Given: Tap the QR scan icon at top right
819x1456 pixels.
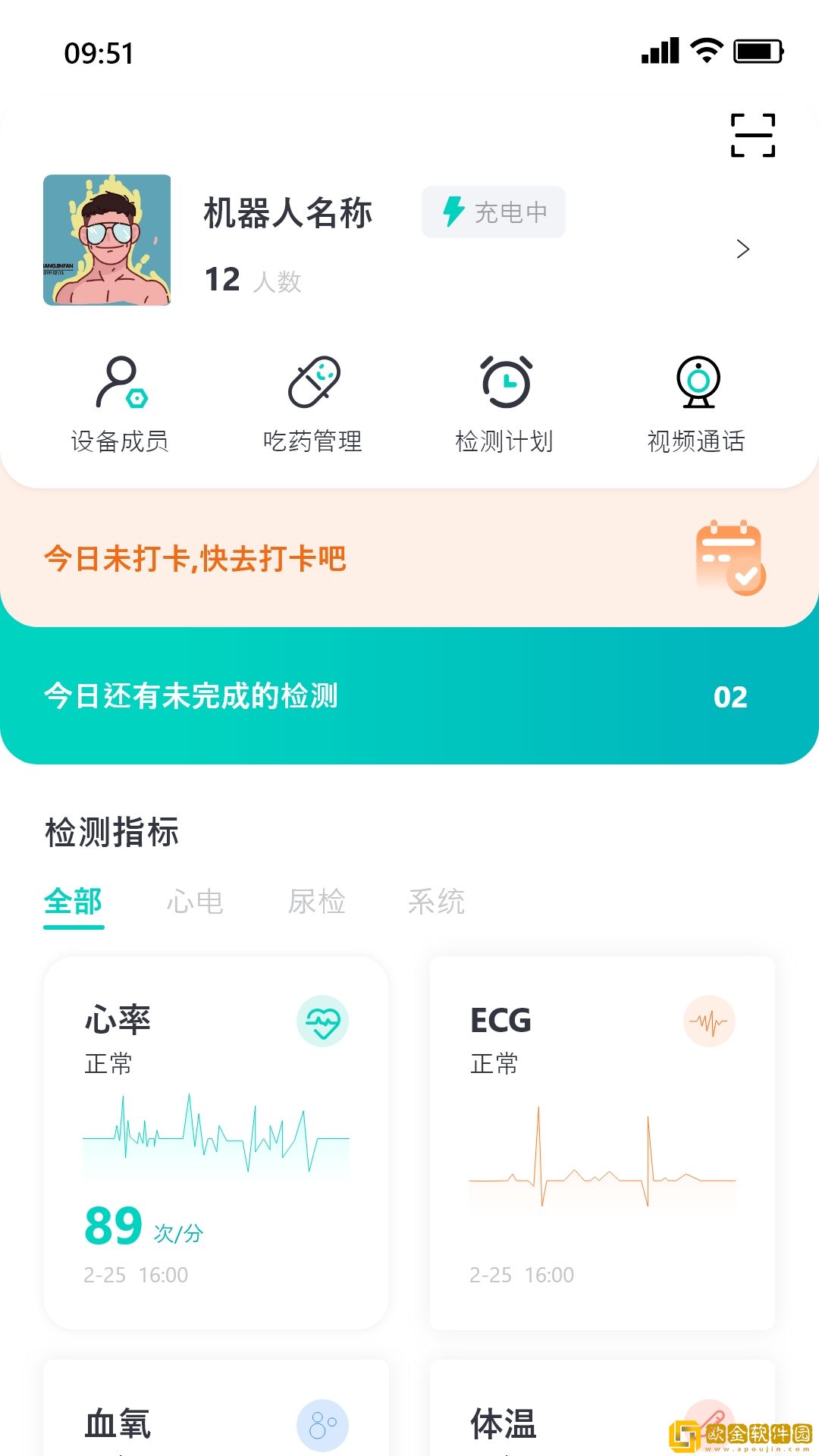Looking at the screenshot, I should tap(754, 133).
